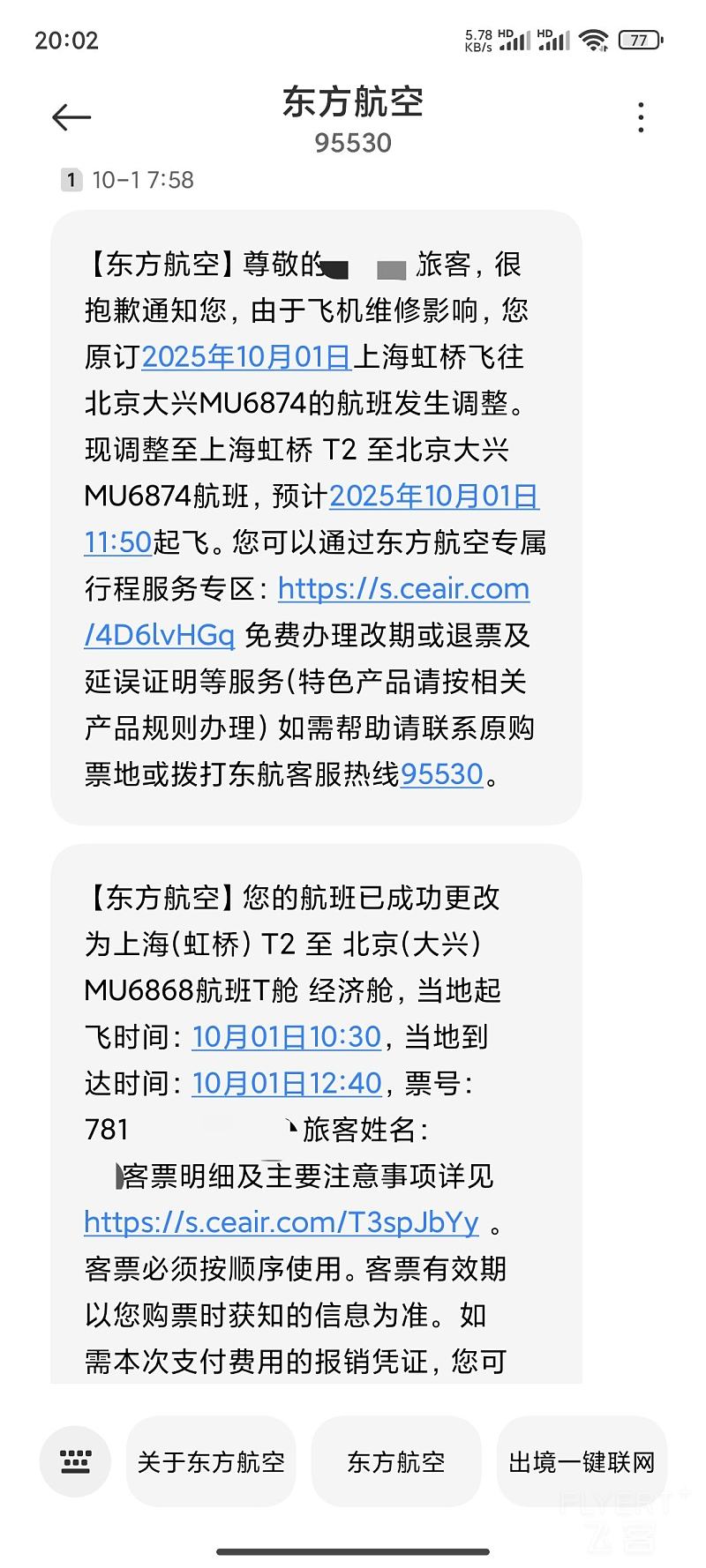Open the three-dot overflow menu
The width and height of the screenshot is (706, 1568).
[641, 117]
